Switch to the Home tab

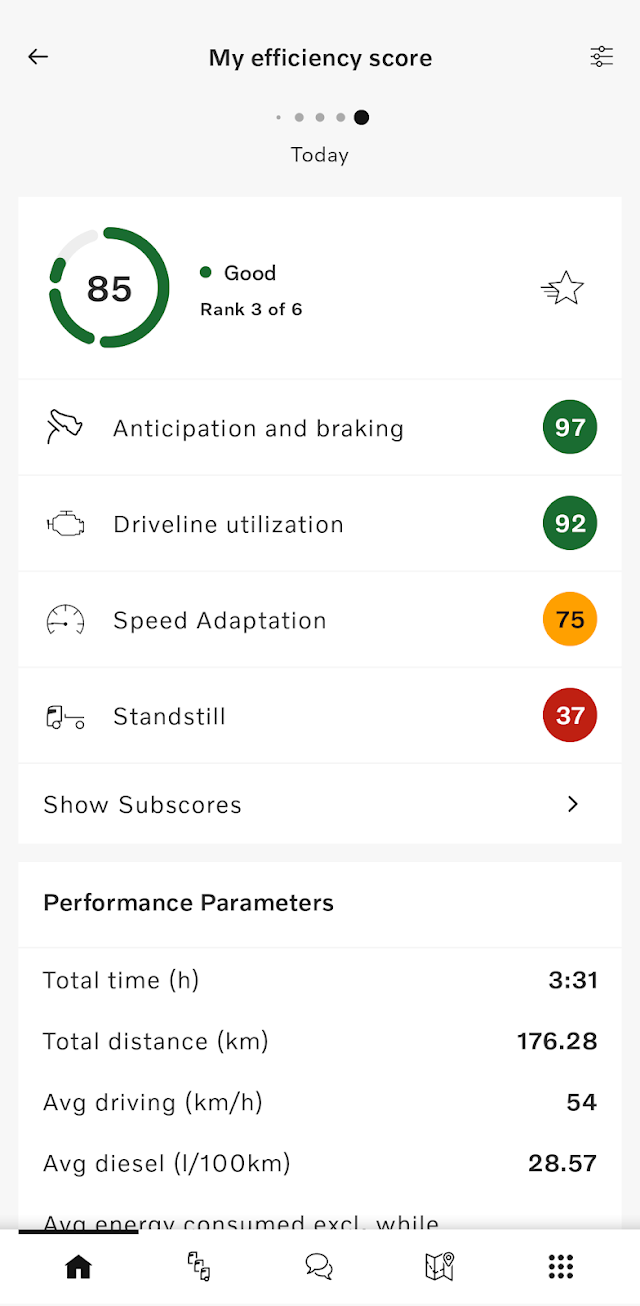(78, 1267)
